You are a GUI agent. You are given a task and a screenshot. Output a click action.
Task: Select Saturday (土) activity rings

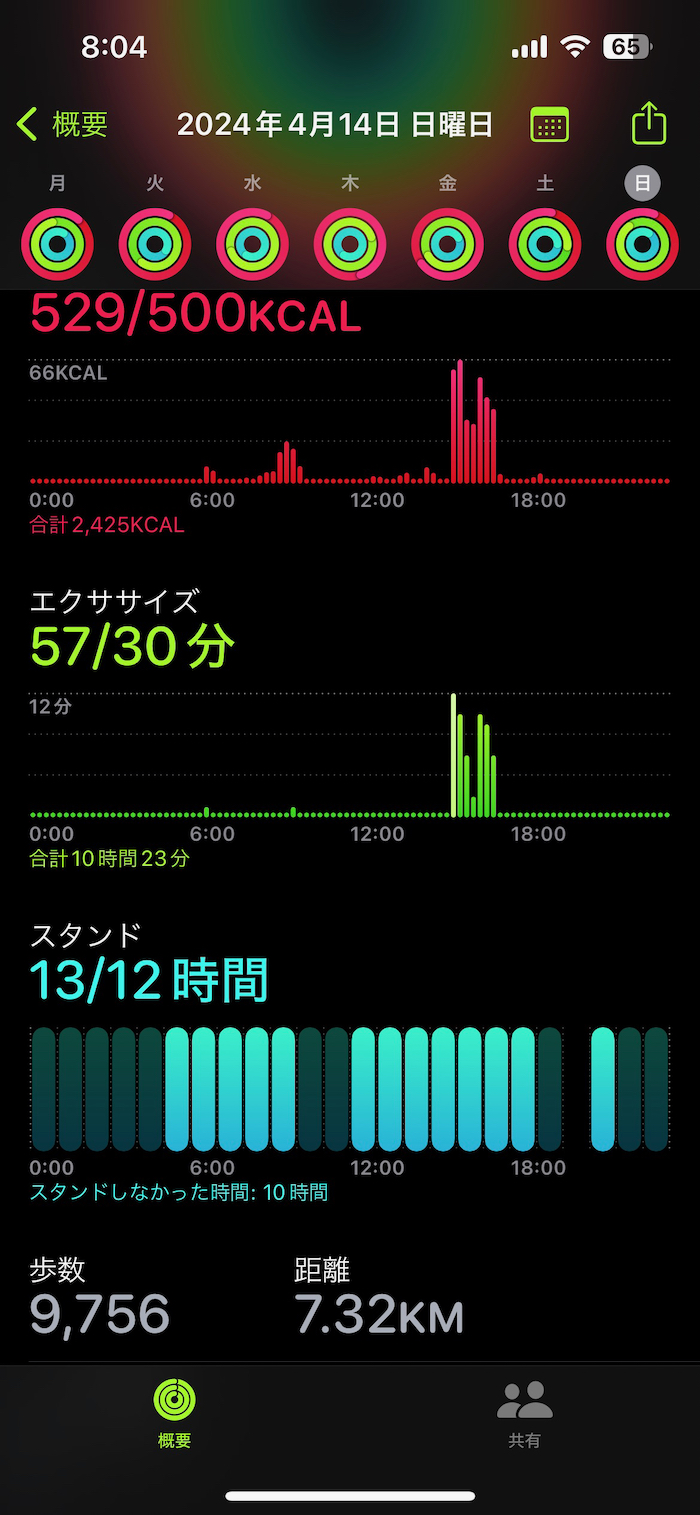545,244
